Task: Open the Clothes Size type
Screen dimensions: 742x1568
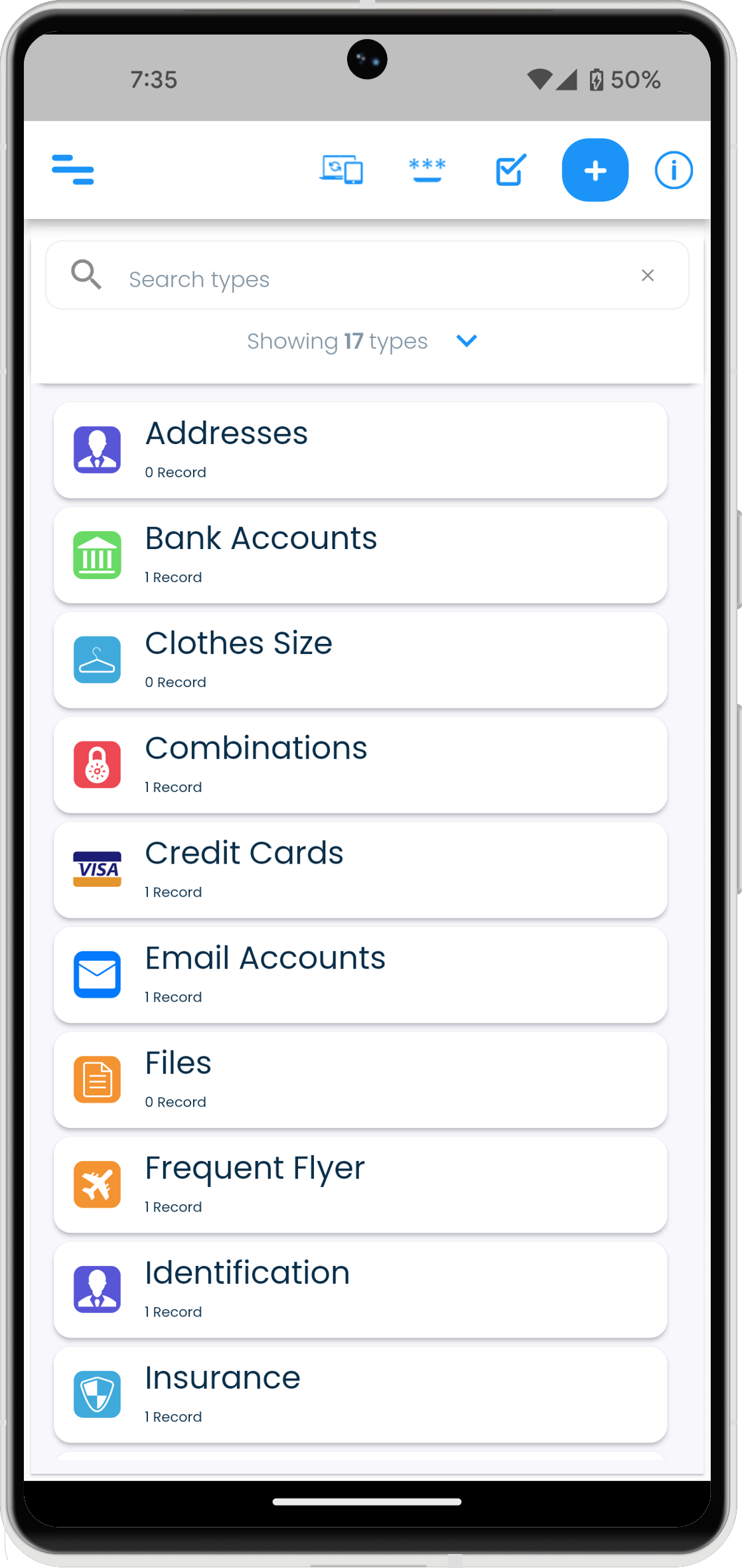Action: pos(360,660)
